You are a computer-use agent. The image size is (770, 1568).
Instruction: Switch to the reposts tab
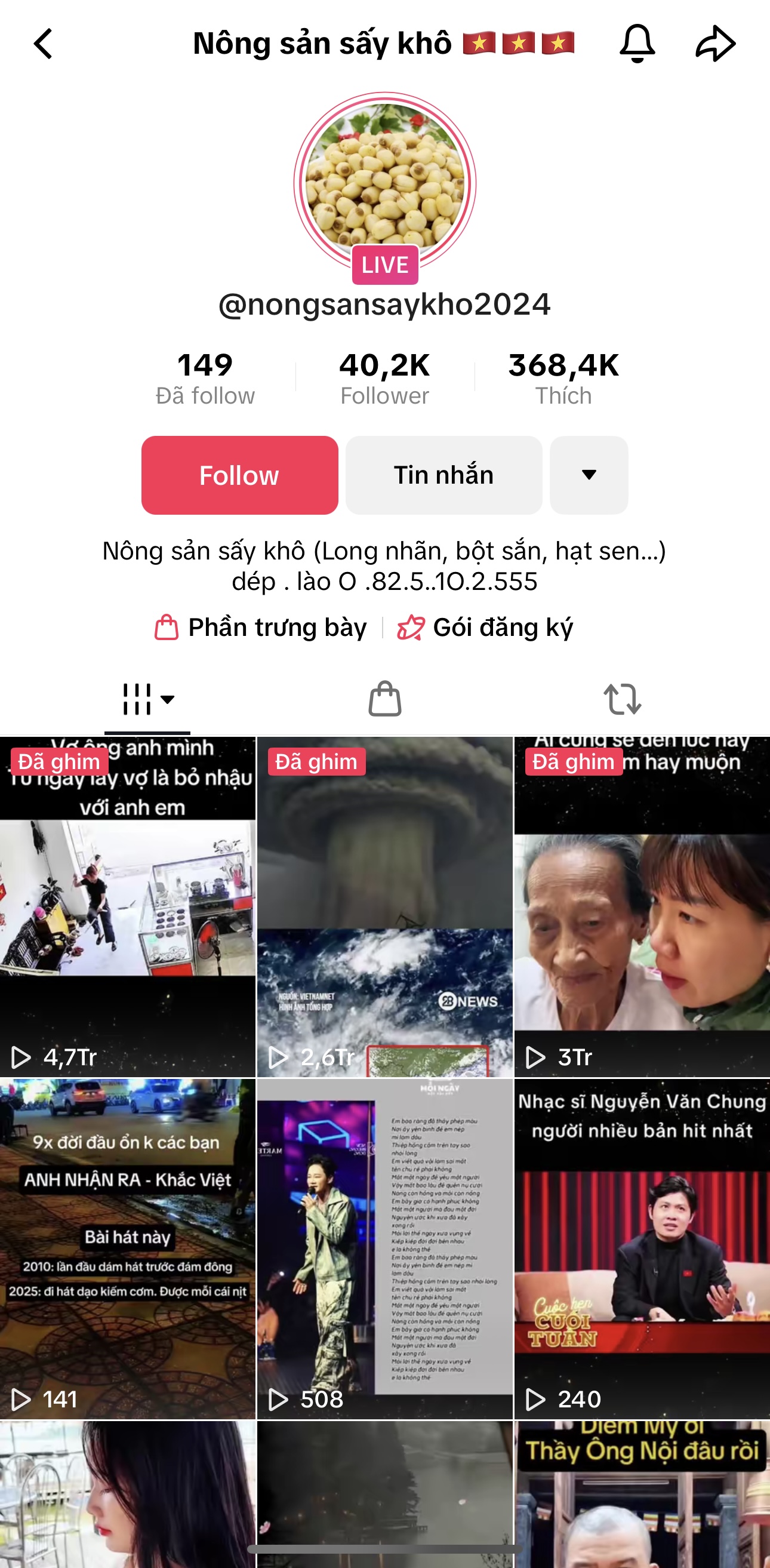coord(622,699)
